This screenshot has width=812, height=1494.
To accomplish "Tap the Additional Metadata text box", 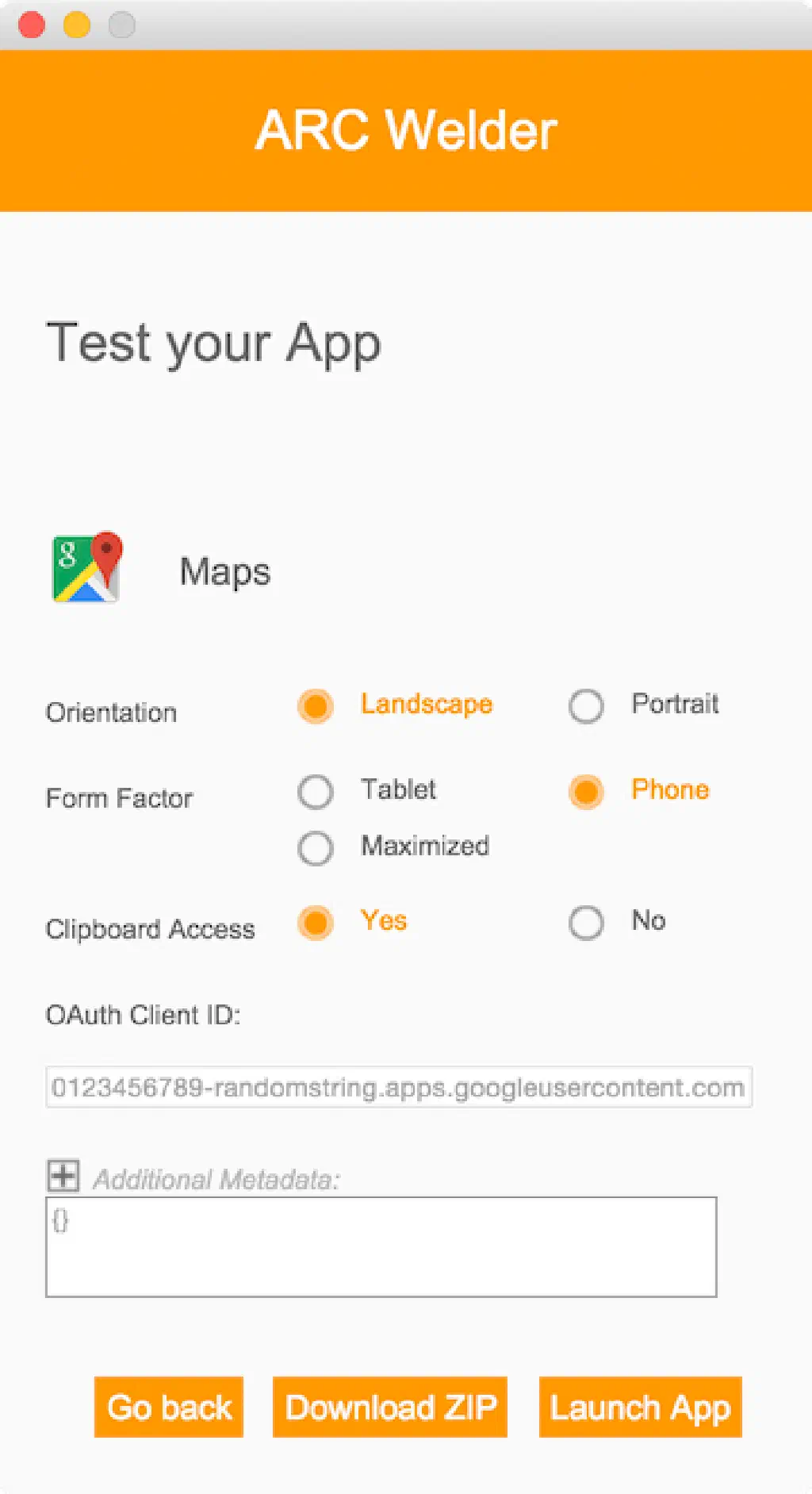I will pyautogui.click(x=381, y=1246).
